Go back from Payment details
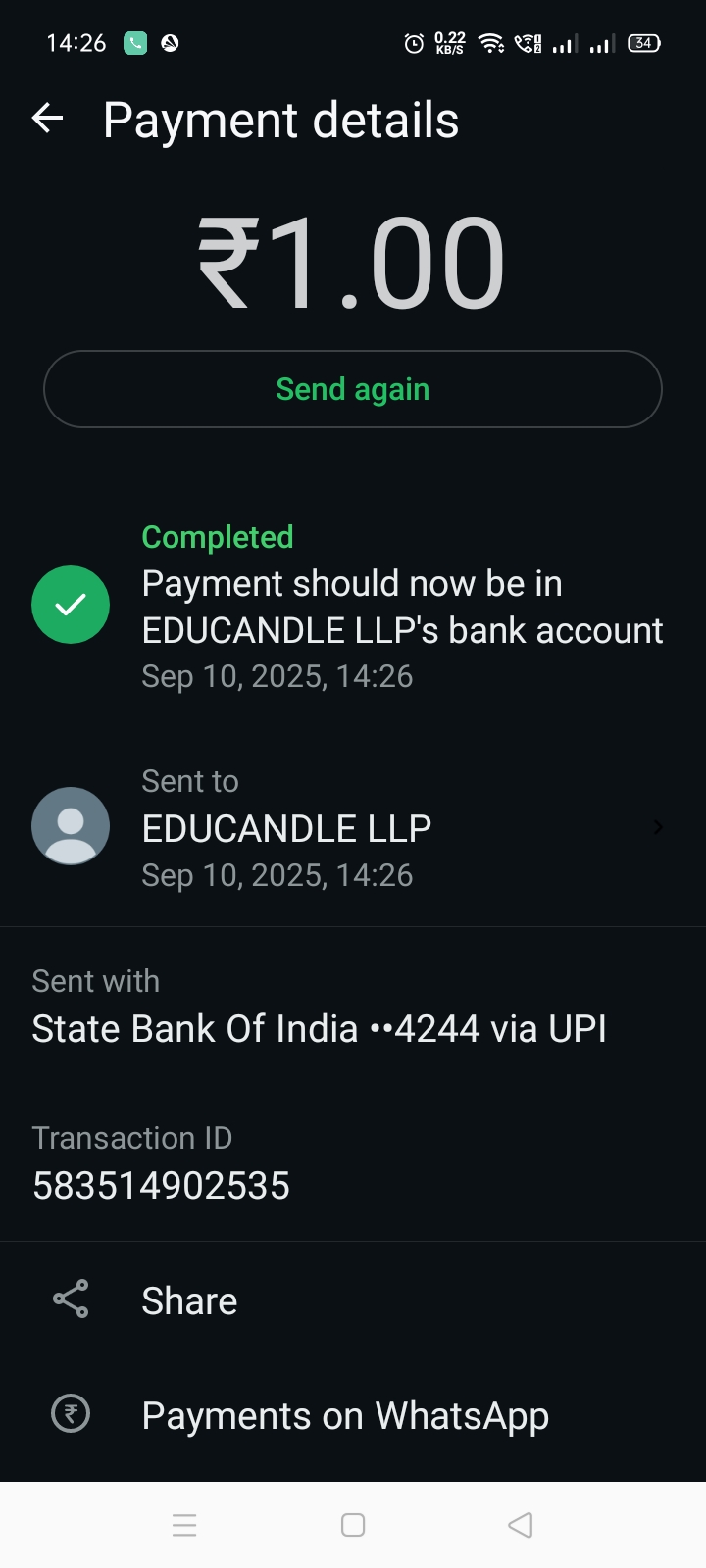Image resolution: width=706 pixels, height=1568 pixels. (47, 120)
